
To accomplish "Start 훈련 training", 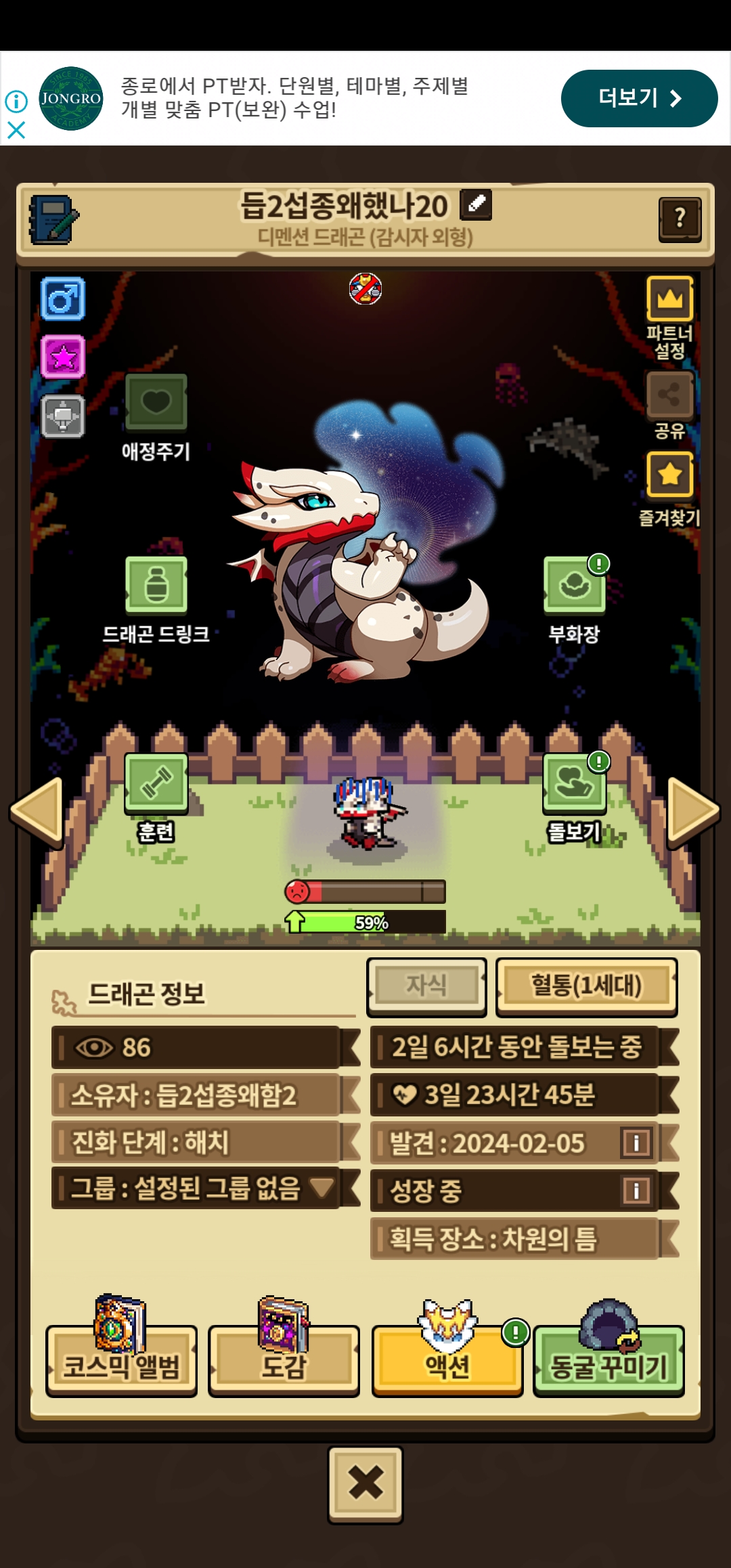I will (x=156, y=783).
